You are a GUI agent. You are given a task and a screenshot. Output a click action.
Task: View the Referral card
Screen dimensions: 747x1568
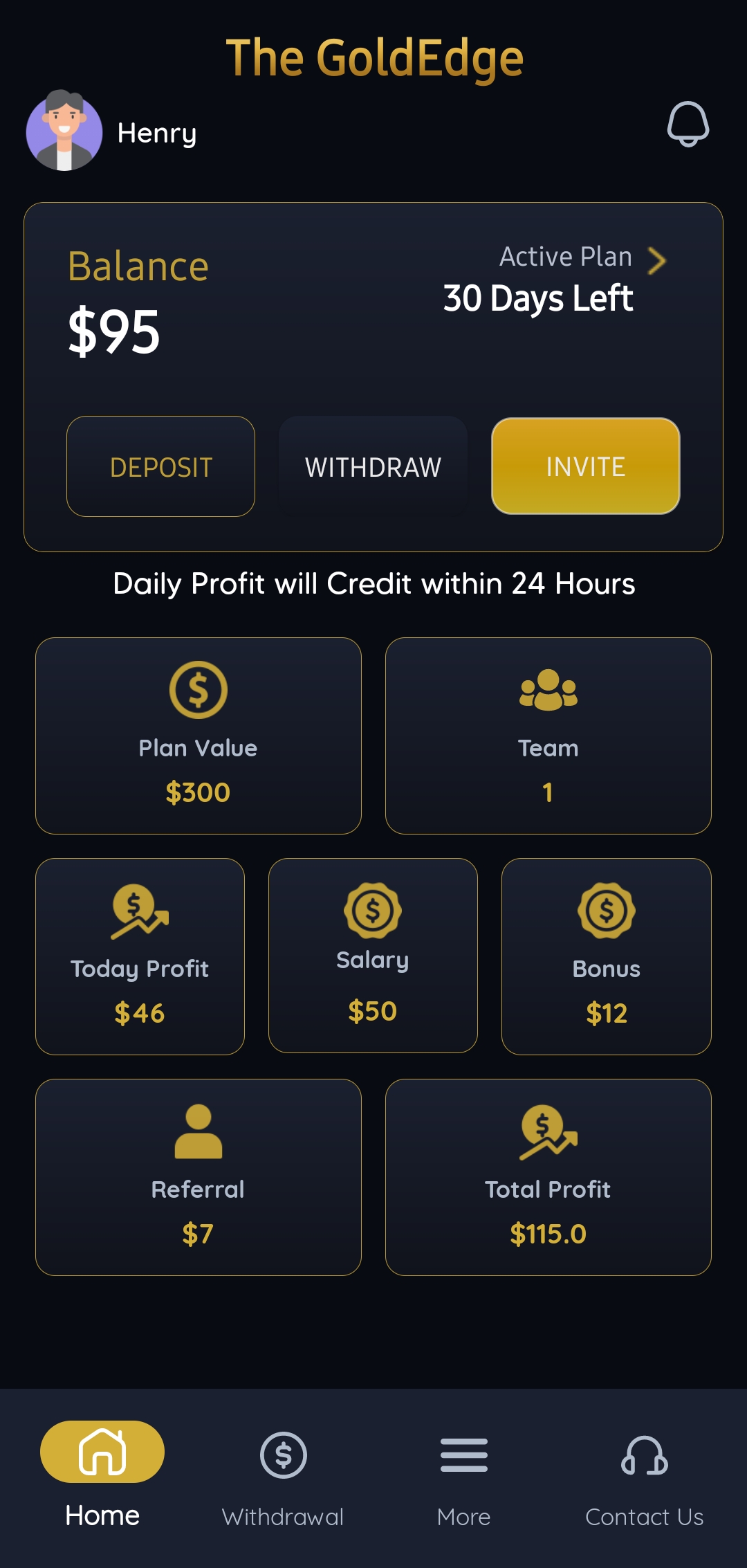199,1177
